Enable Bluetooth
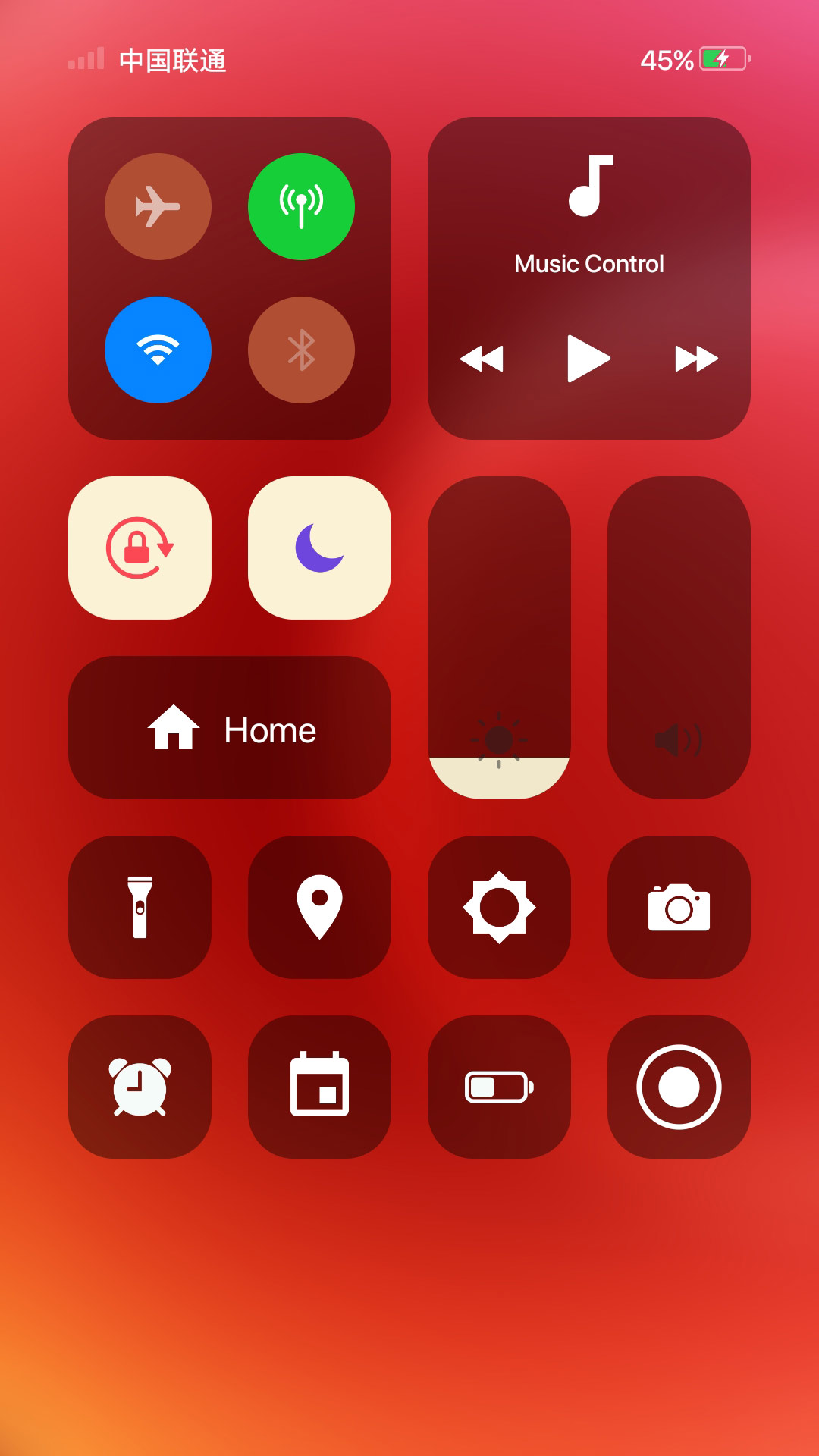The height and width of the screenshot is (1456, 819). point(300,350)
